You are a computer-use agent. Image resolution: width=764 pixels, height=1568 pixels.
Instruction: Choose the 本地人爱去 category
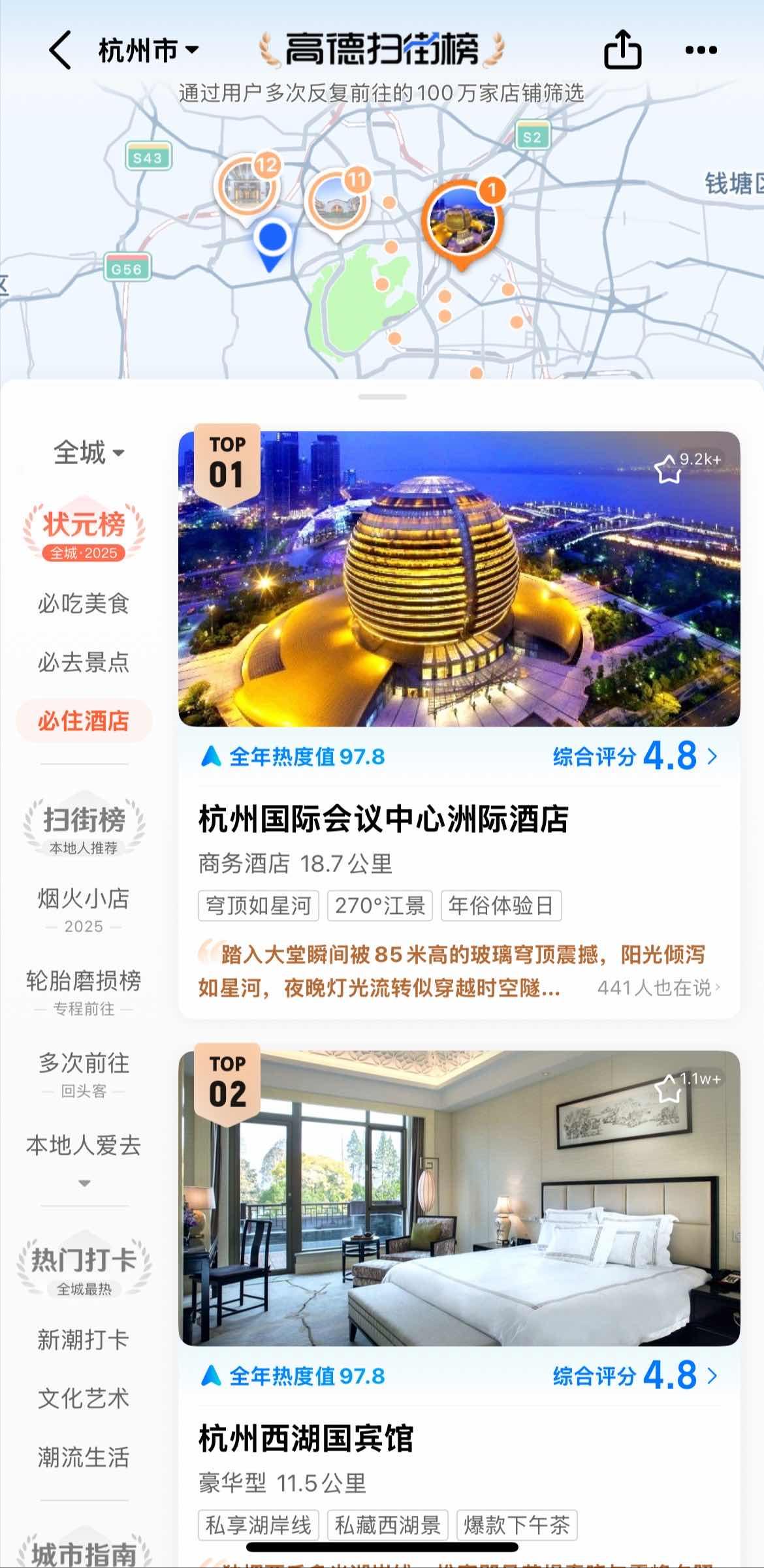(x=84, y=1146)
